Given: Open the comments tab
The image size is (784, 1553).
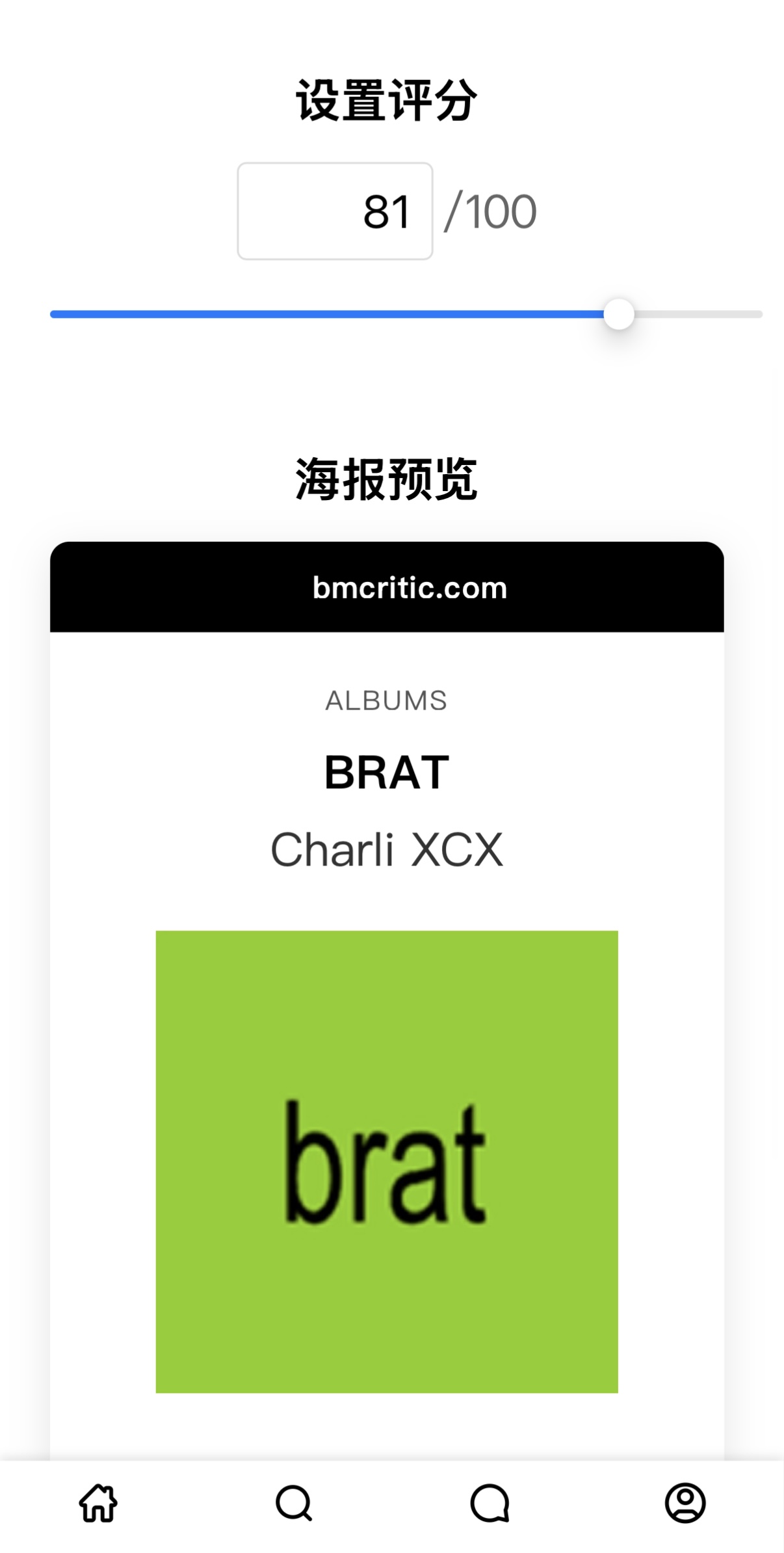Looking at the screenshot, I should (x=490, y=1503).
